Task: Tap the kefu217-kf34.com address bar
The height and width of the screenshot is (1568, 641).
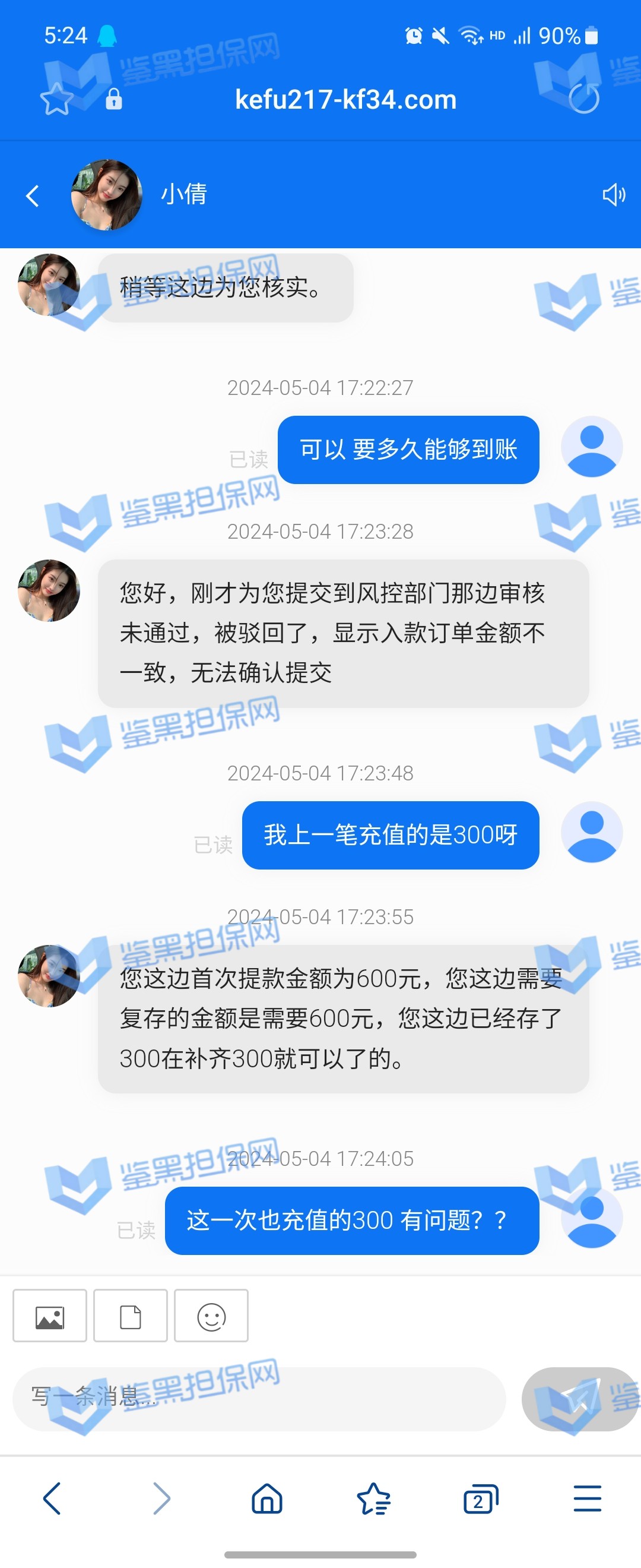Action: coord(345,99)
